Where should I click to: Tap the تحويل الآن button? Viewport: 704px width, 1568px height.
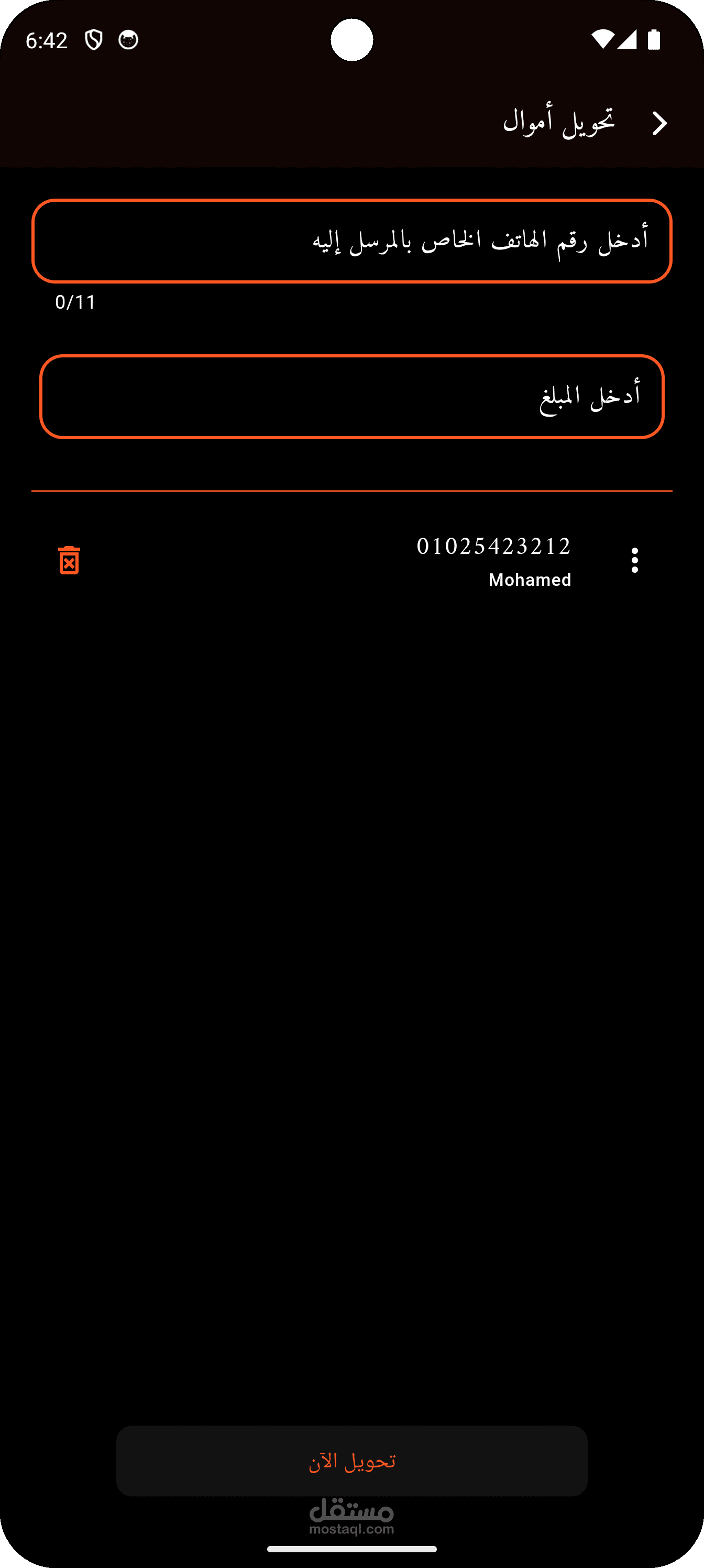coord(351,1461)
